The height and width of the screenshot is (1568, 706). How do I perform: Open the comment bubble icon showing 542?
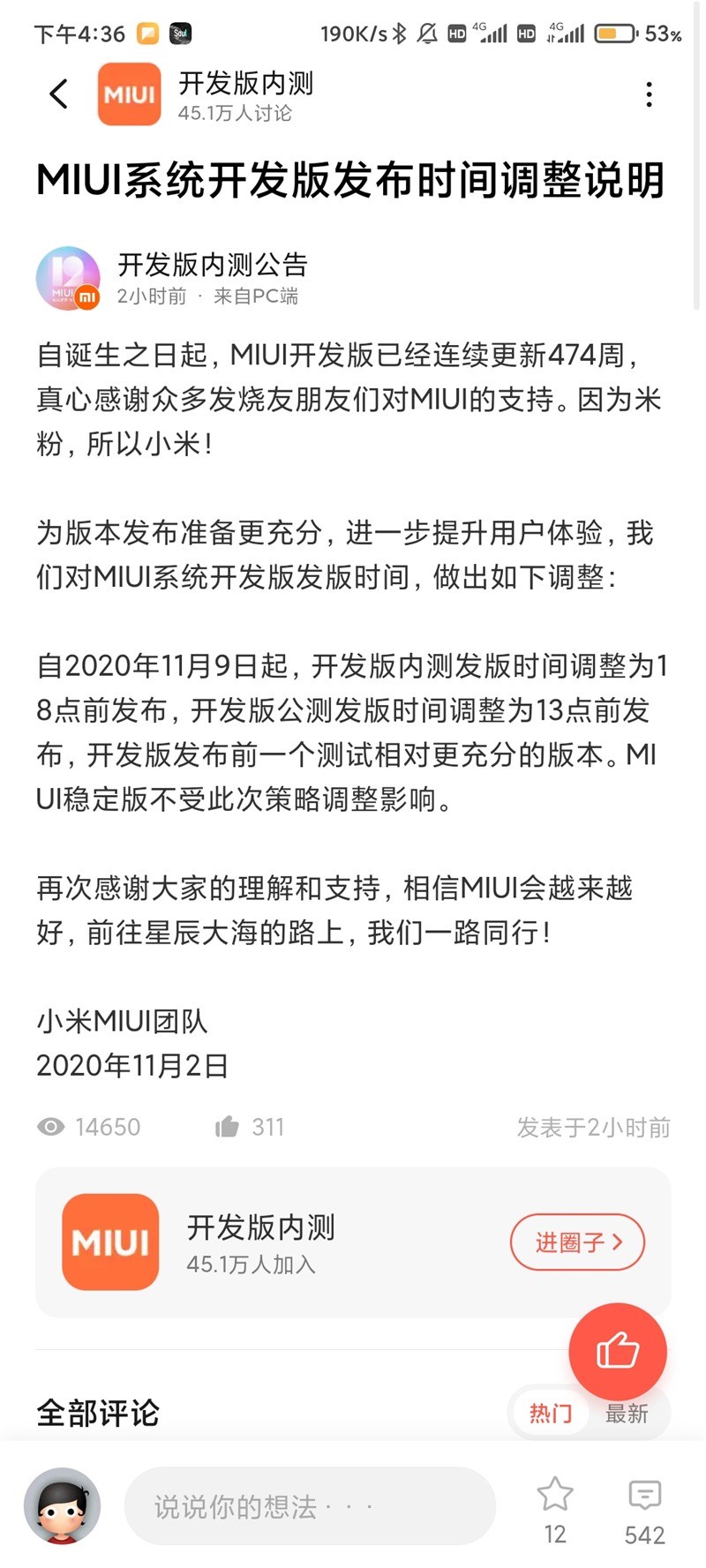click(x=643, y=1495)
